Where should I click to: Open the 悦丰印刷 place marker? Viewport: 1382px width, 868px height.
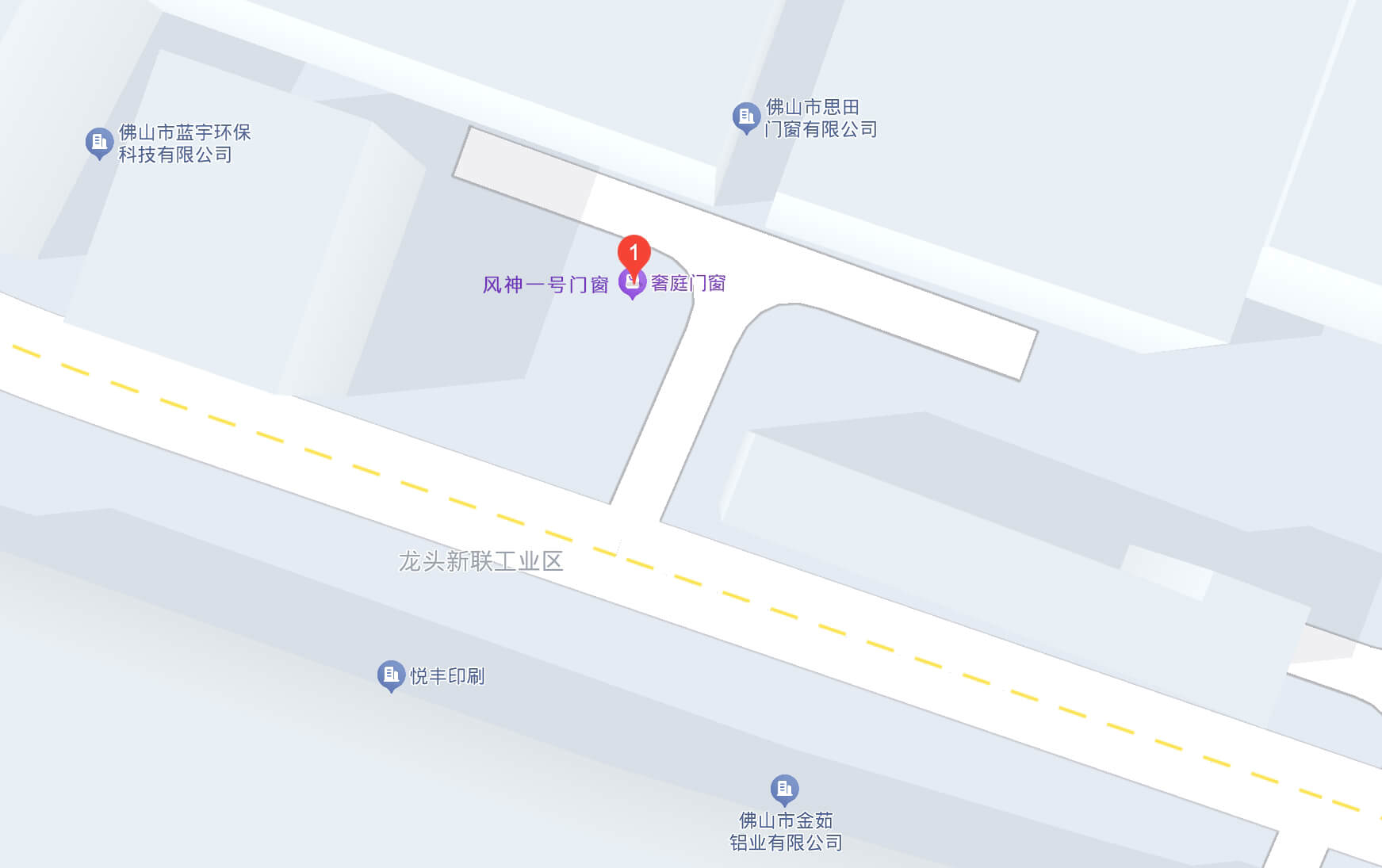(x=391, y=675)
